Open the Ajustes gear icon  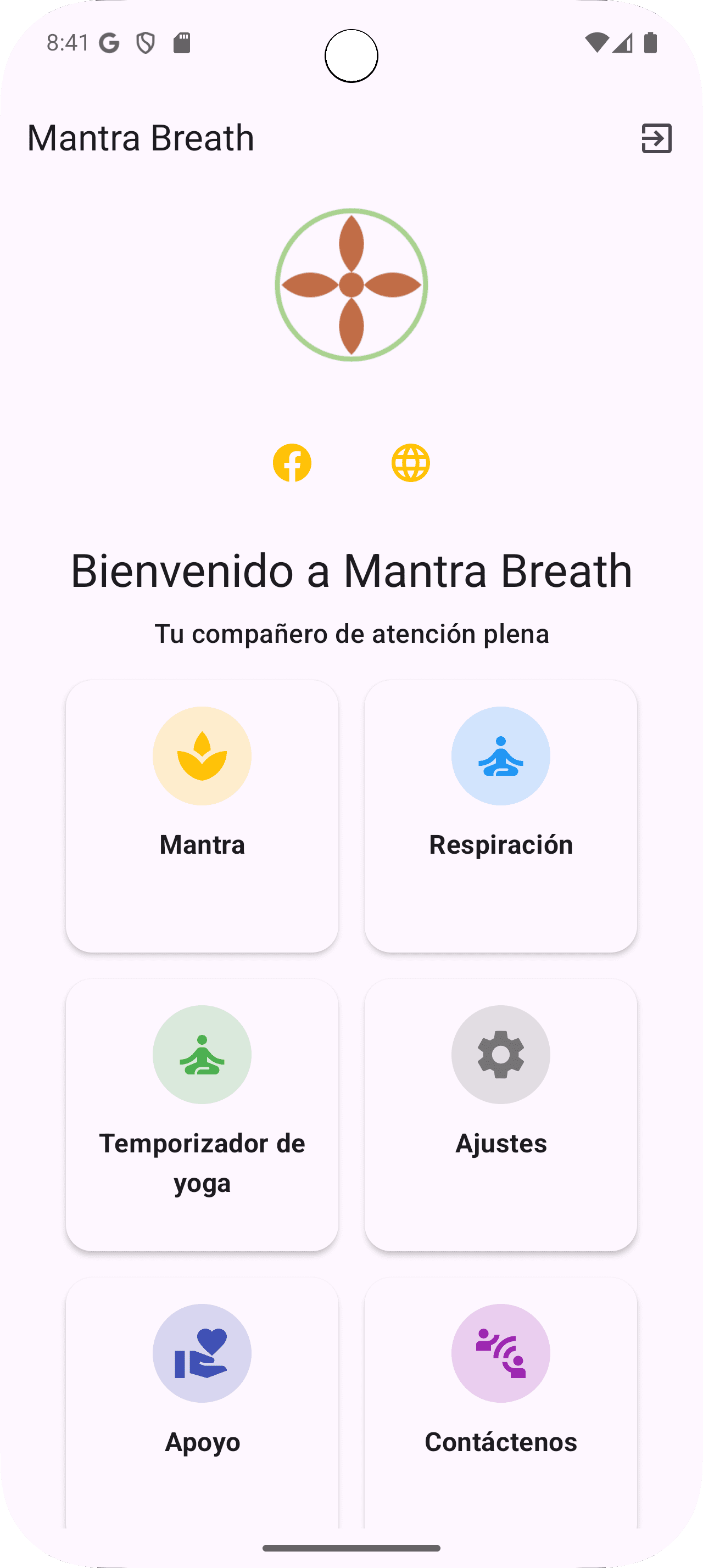(500, 1055)
